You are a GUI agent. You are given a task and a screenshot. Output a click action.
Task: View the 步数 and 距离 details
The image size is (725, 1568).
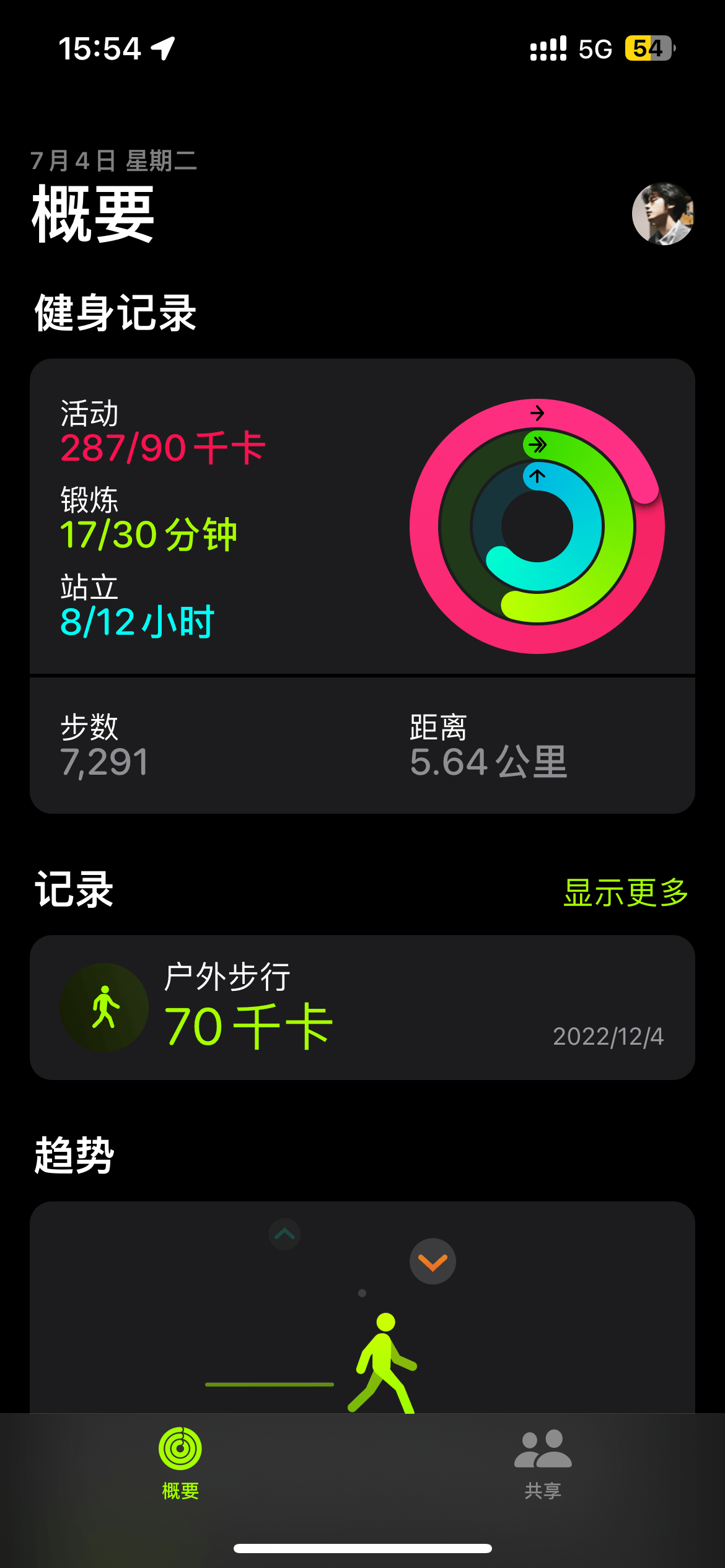coord(362,745)
